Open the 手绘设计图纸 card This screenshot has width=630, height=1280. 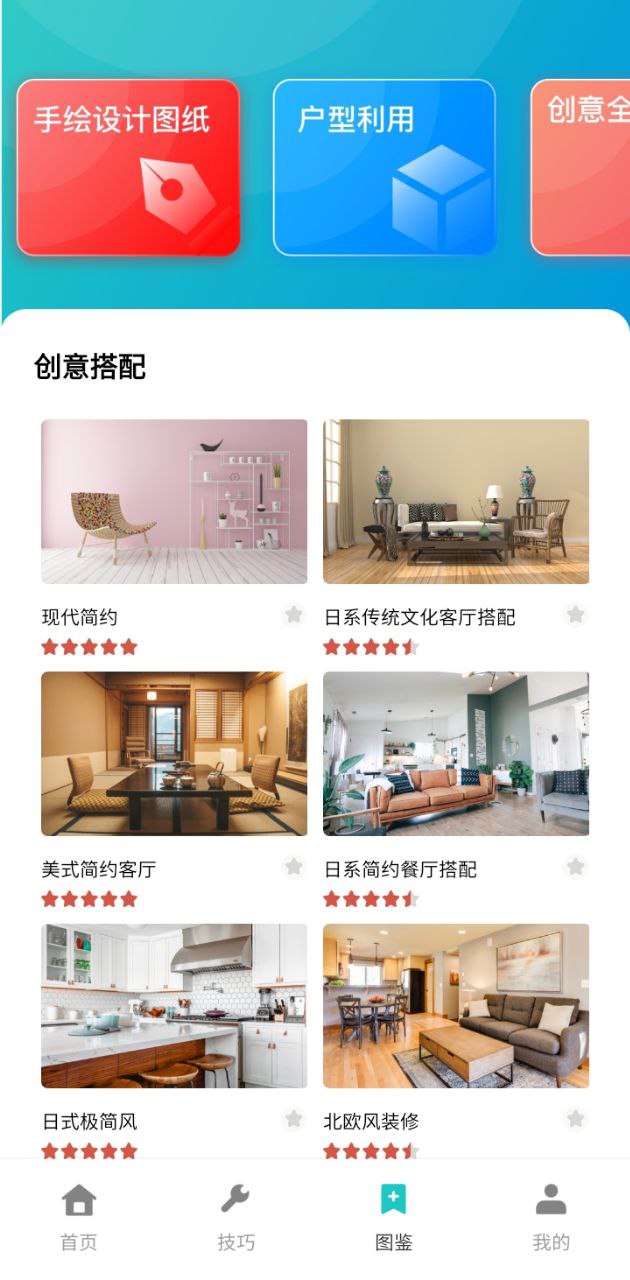(x=128, y=168)
